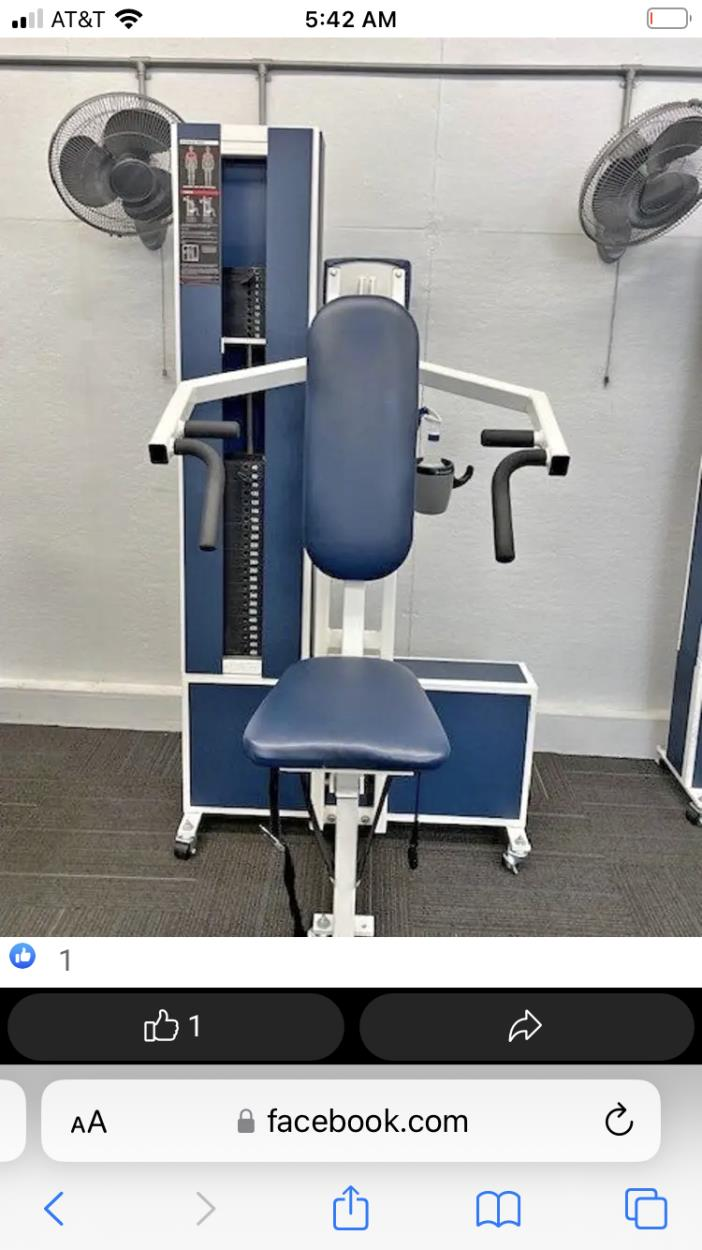Open Safari share sheet
702x1250 pixels.
[350, 1209]
